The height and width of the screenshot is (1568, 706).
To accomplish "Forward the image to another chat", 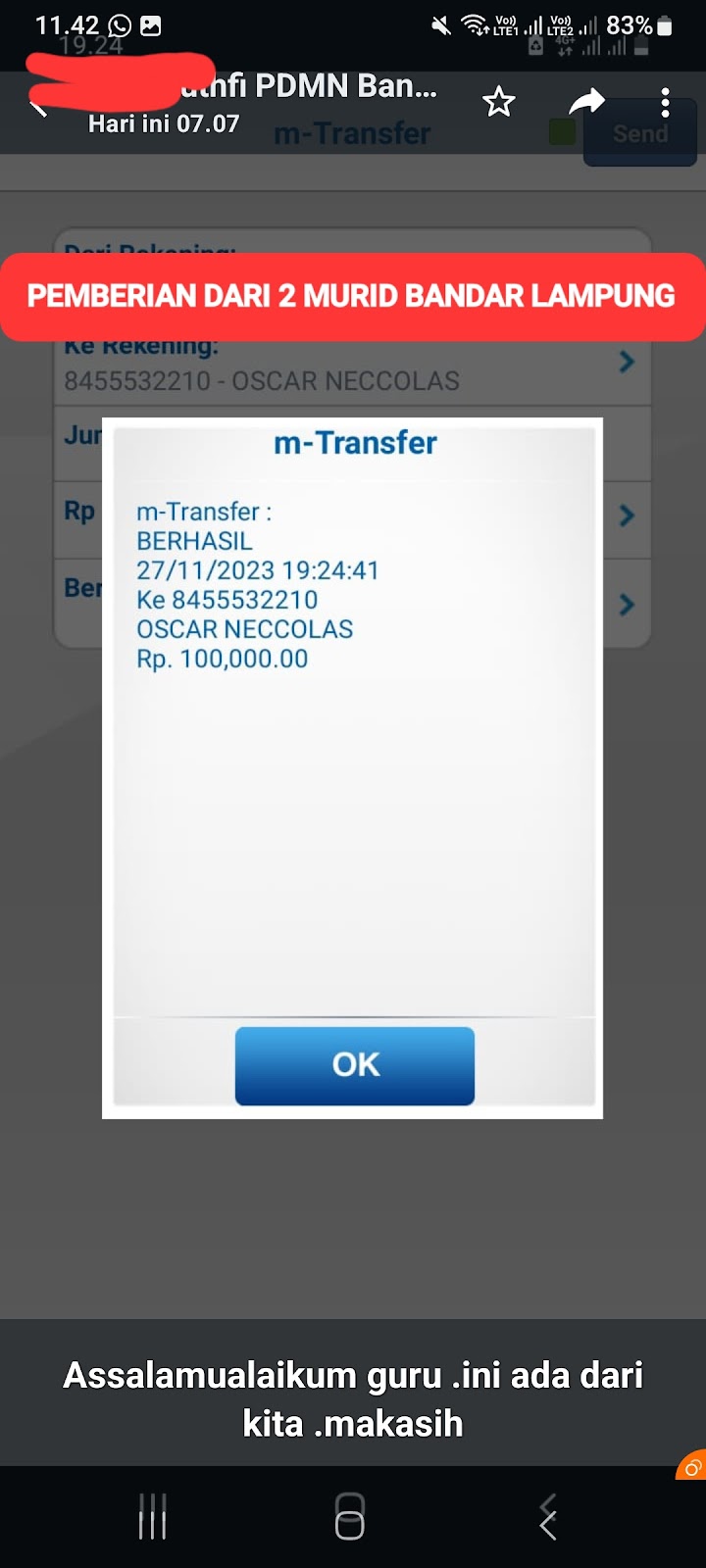I will click(586, 102).
